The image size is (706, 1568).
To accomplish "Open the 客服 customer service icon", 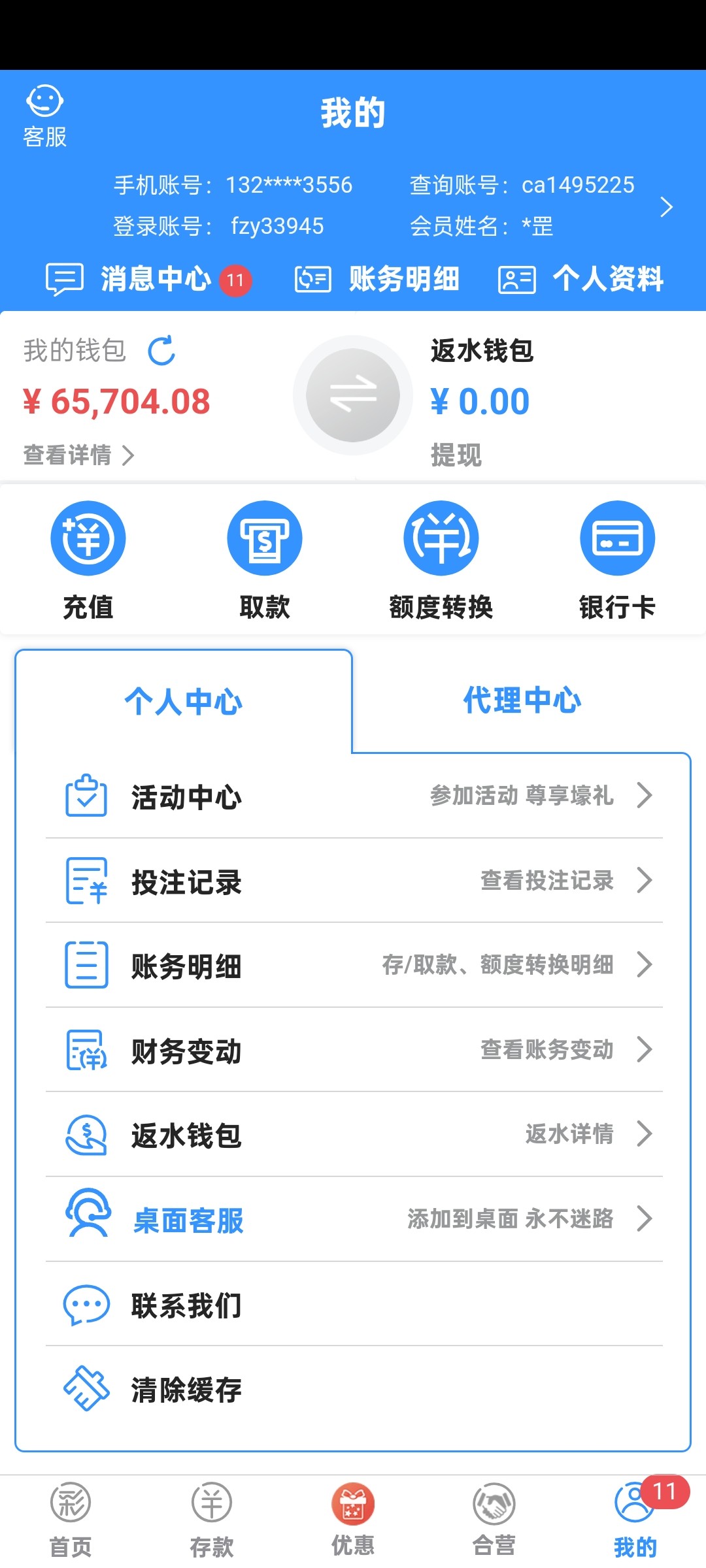I will 44,113.
